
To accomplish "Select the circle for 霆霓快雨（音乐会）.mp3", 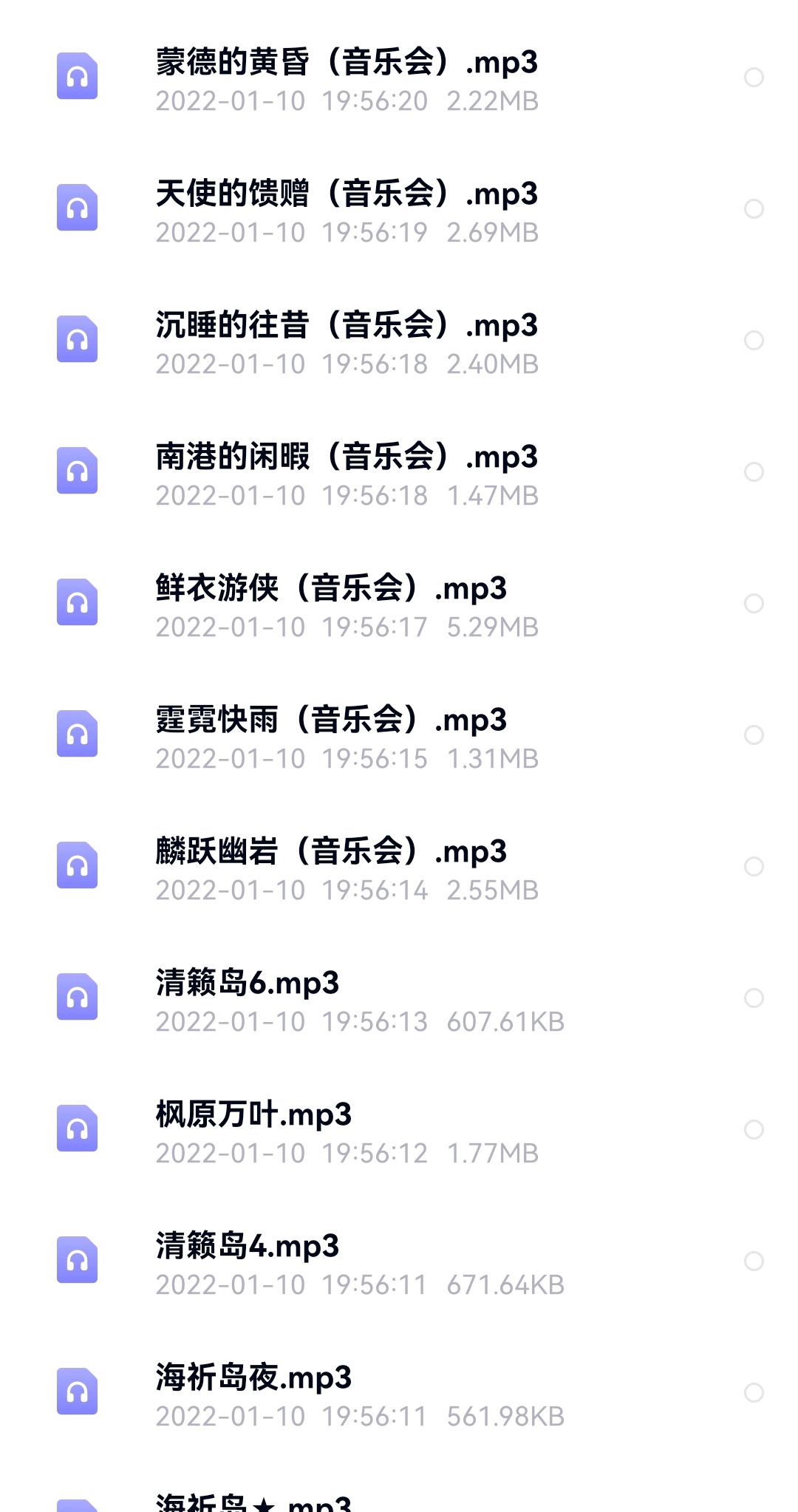I will pos(754,735).
